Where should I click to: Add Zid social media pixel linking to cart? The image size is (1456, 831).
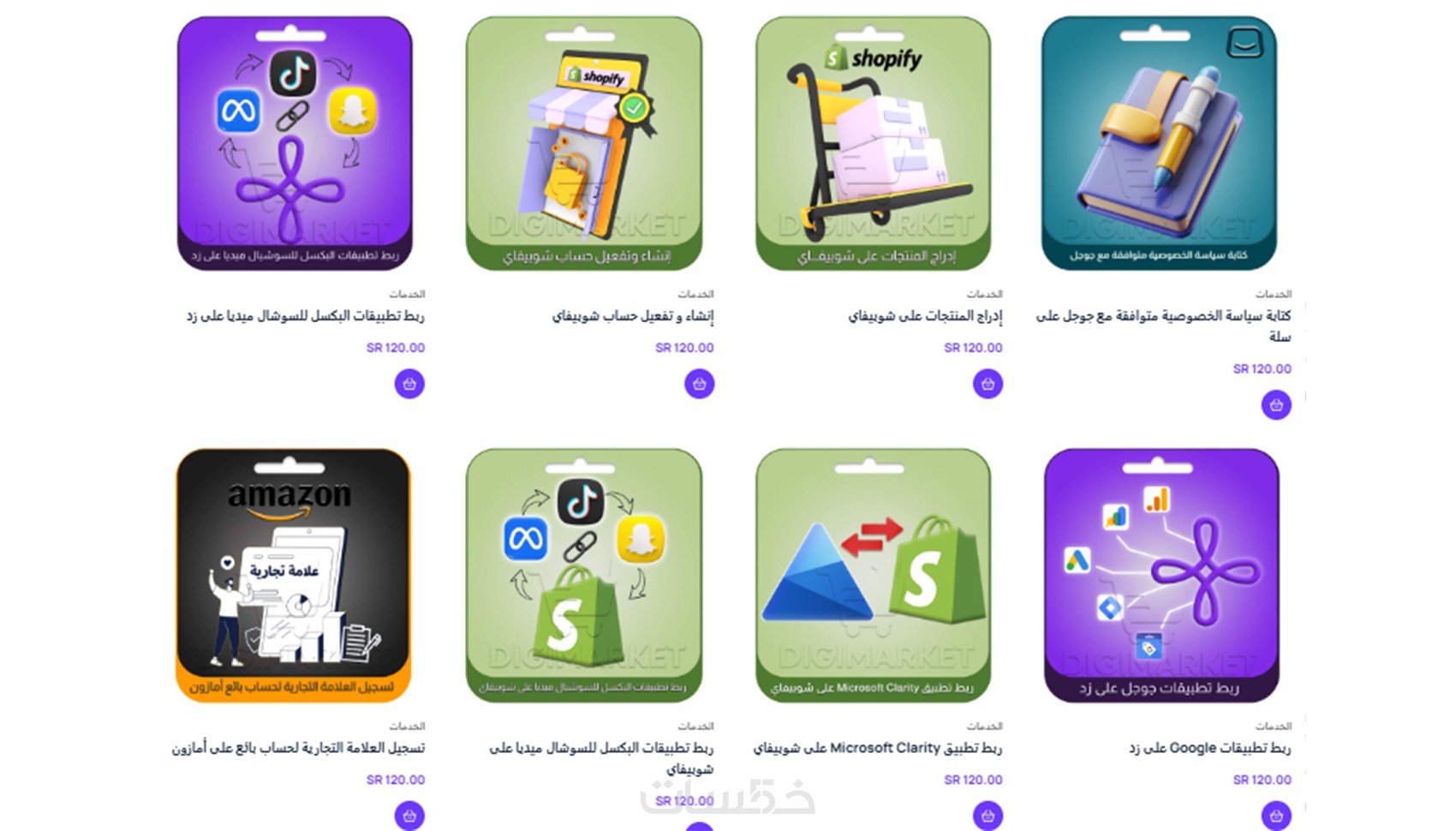point(409,384)
